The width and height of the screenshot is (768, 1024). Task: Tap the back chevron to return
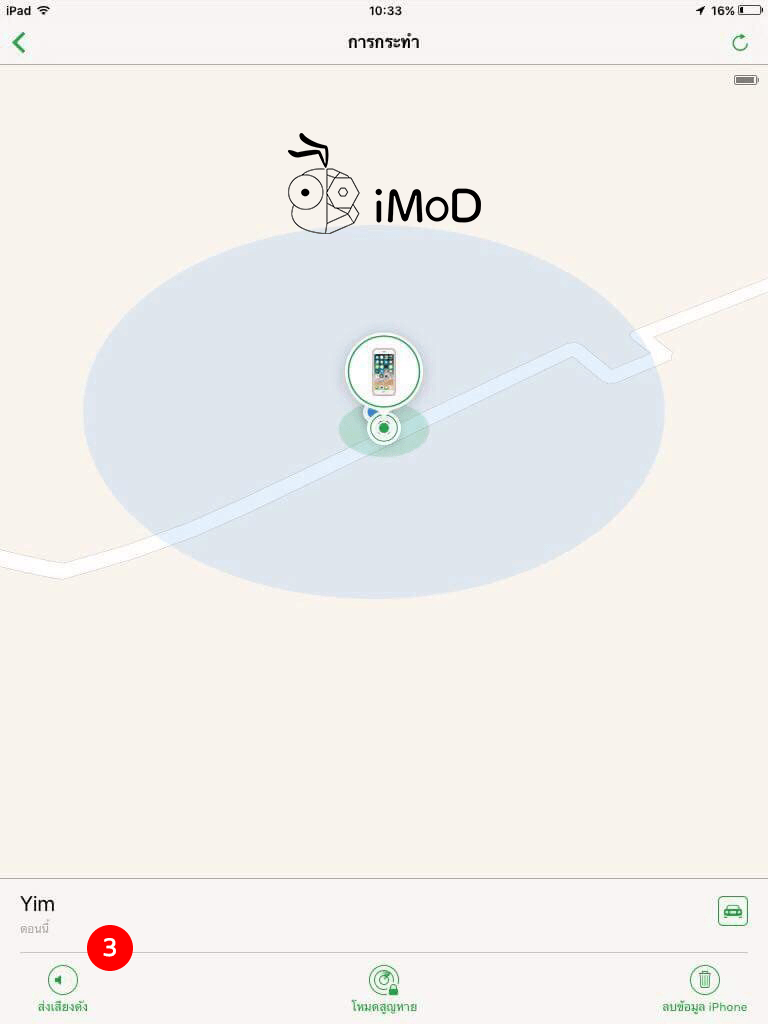pyautogui.click(x=19, y=44)
